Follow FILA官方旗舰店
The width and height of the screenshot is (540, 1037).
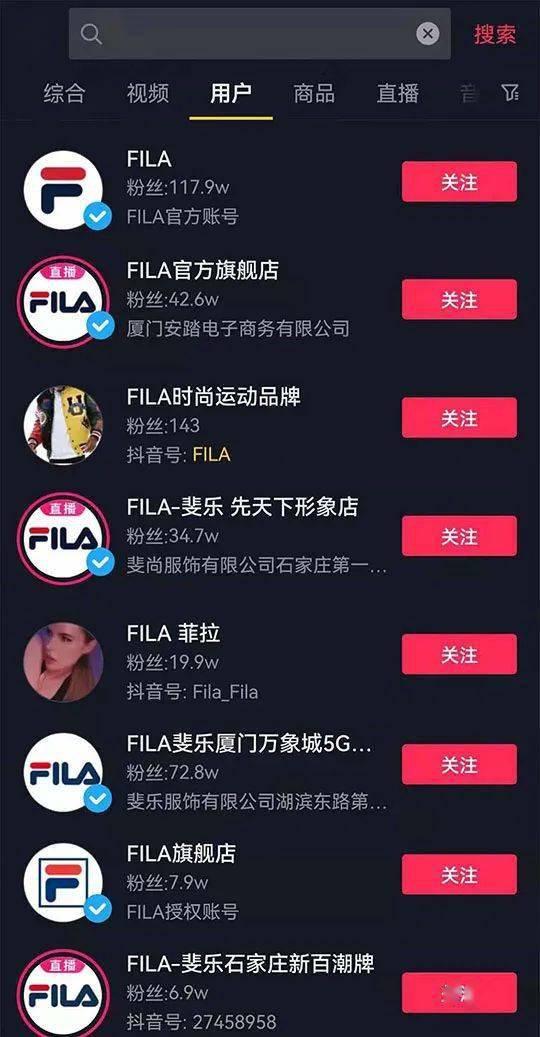coord(459,300)
